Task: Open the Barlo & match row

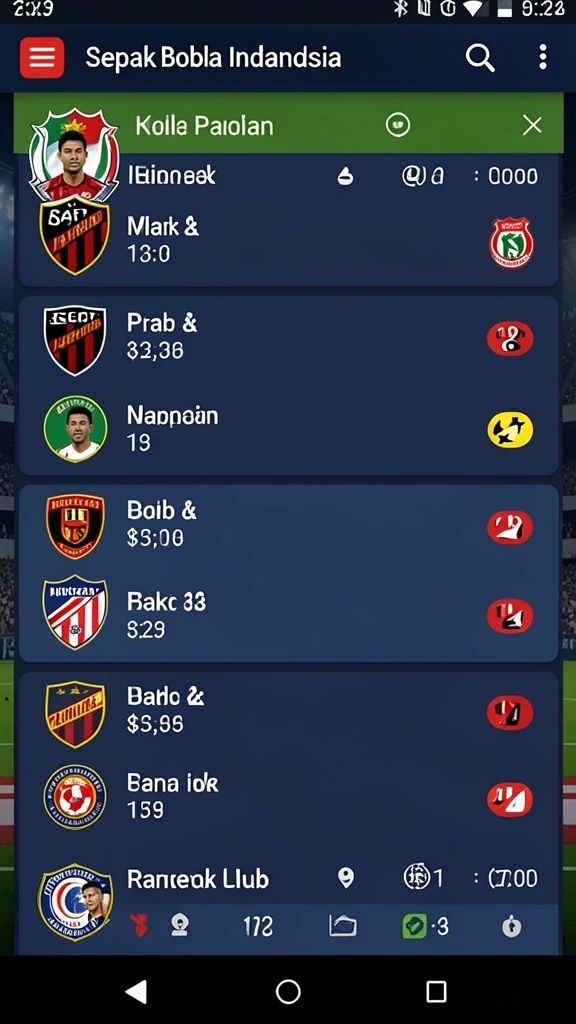Action: pos(288,711)
